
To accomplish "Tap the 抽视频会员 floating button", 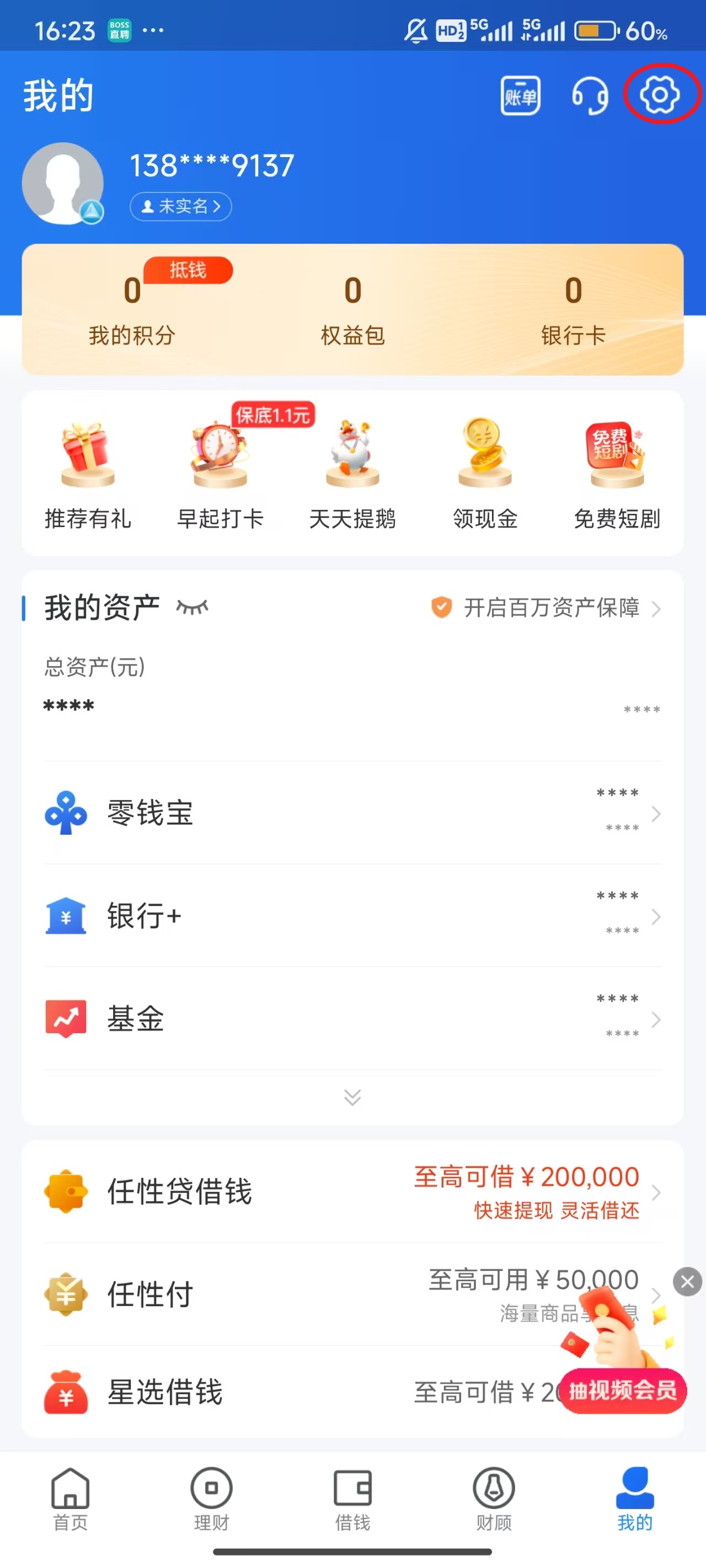I will point(623,1391).
